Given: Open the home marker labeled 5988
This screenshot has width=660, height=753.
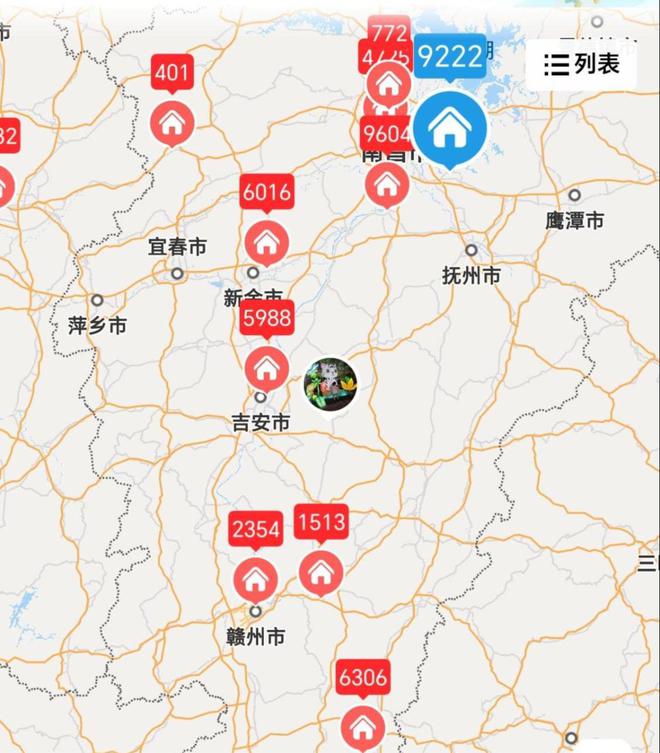Looking at the screenshot, I should (x=266, y=367).
